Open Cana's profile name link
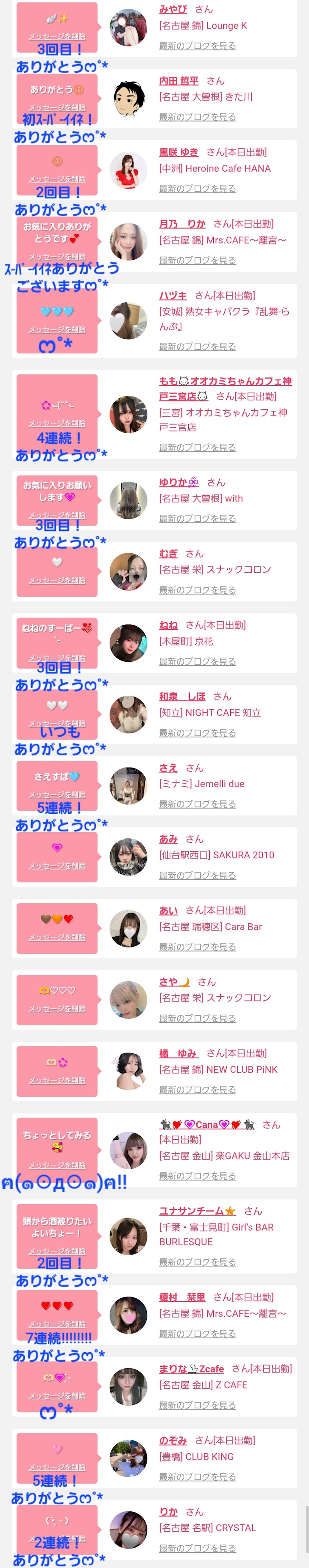 pyautogui.click(x=207, y=1125)
